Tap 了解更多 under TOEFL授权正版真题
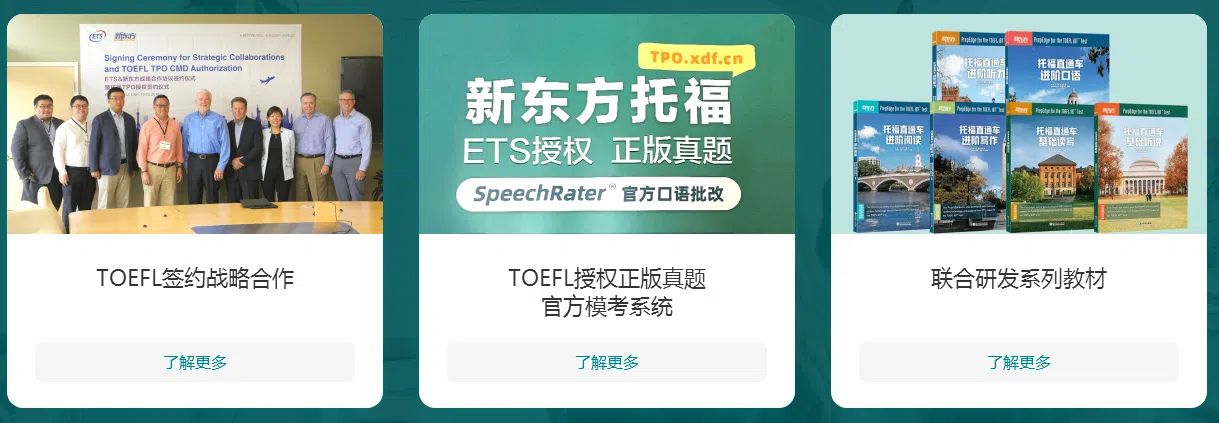The width and height of the screenshot is (1219, 423). pos(607,362)
